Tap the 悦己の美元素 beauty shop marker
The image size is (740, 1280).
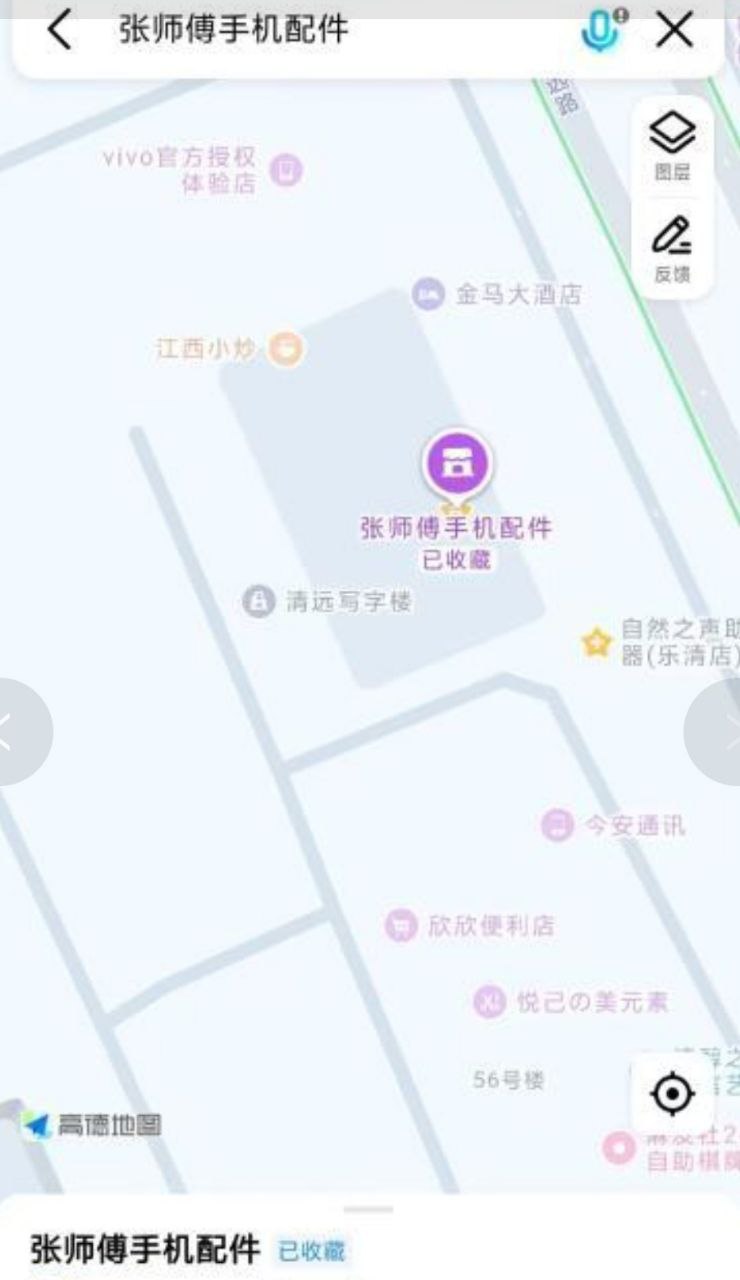(x=487, y=1001)
